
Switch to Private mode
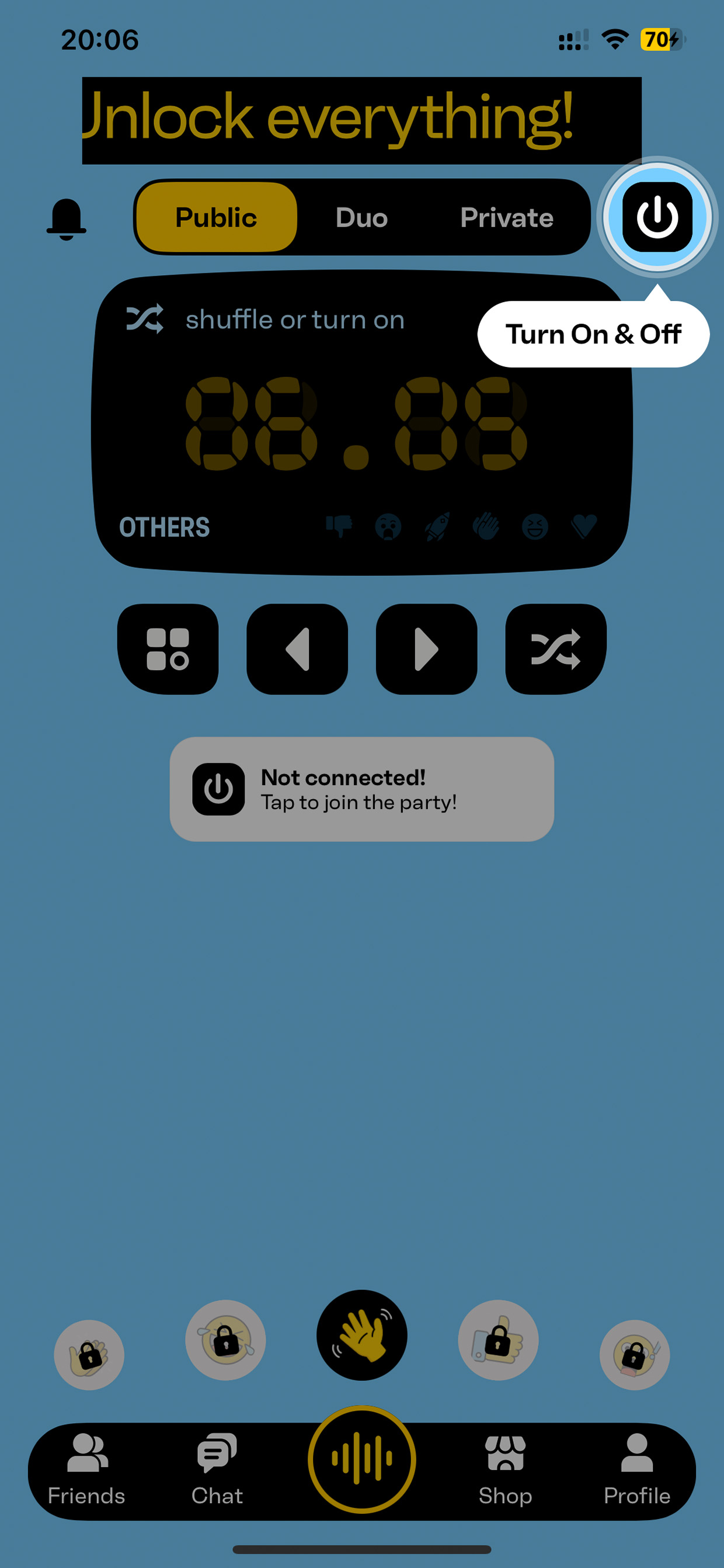point(507,217)
